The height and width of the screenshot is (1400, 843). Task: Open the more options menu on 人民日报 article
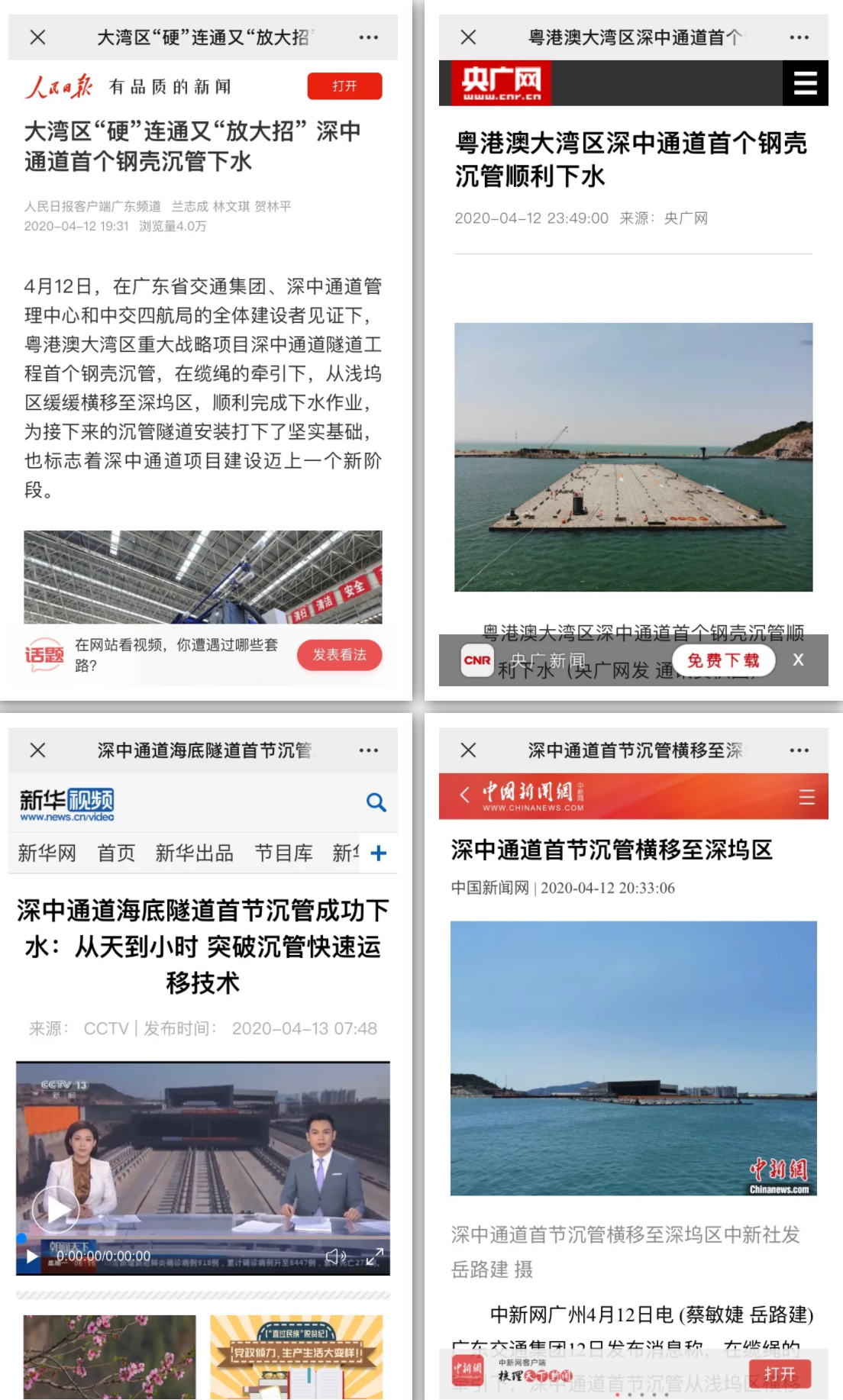tap(369, 37)
